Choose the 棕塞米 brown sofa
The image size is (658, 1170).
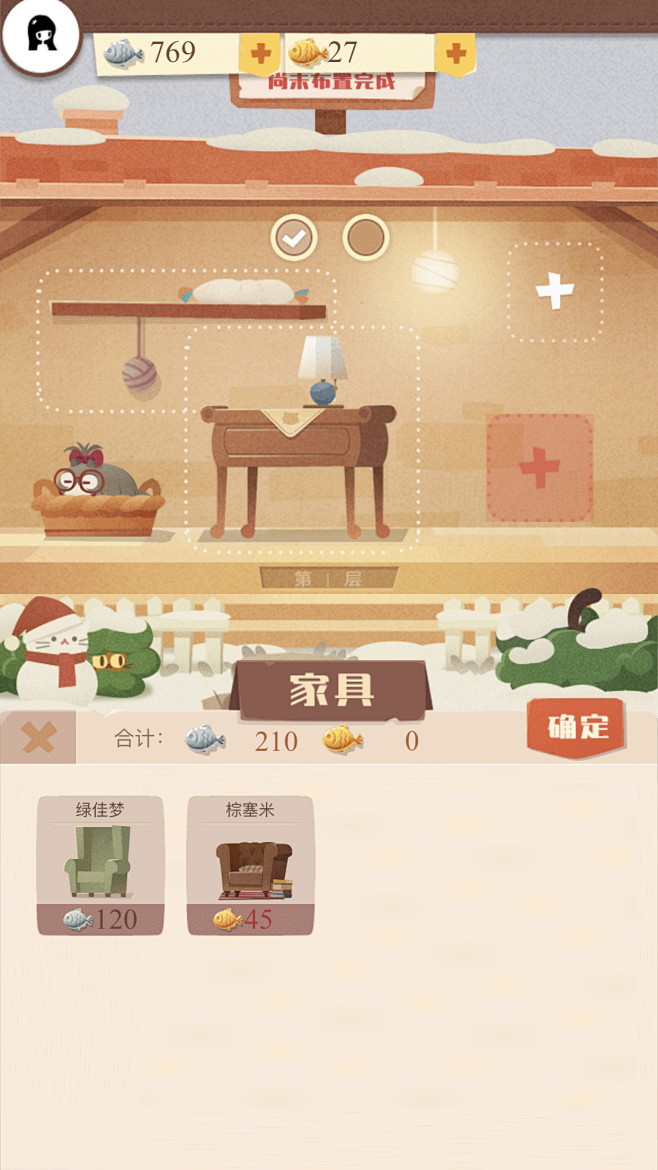(x=250, y=866)
